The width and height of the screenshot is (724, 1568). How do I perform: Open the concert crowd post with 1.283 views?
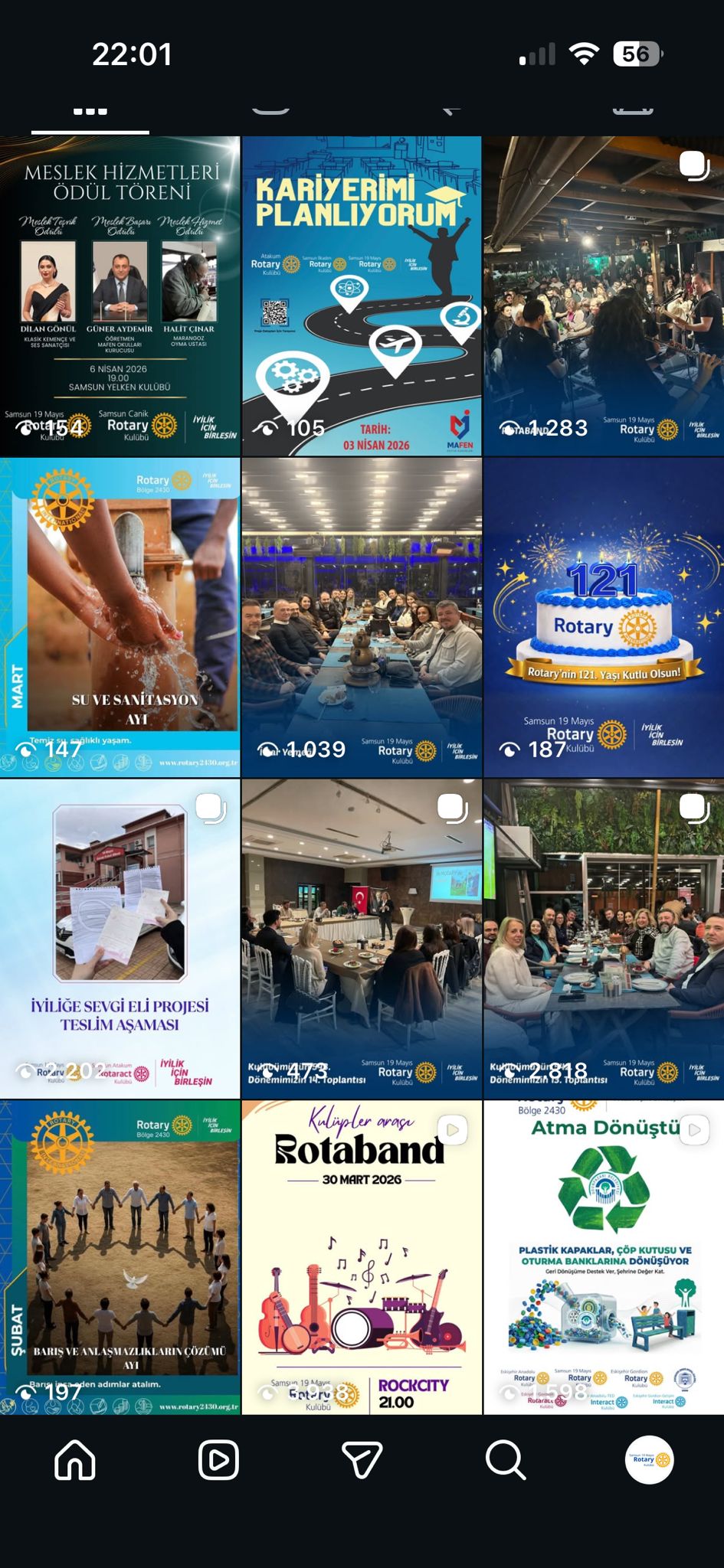[604, 297]
